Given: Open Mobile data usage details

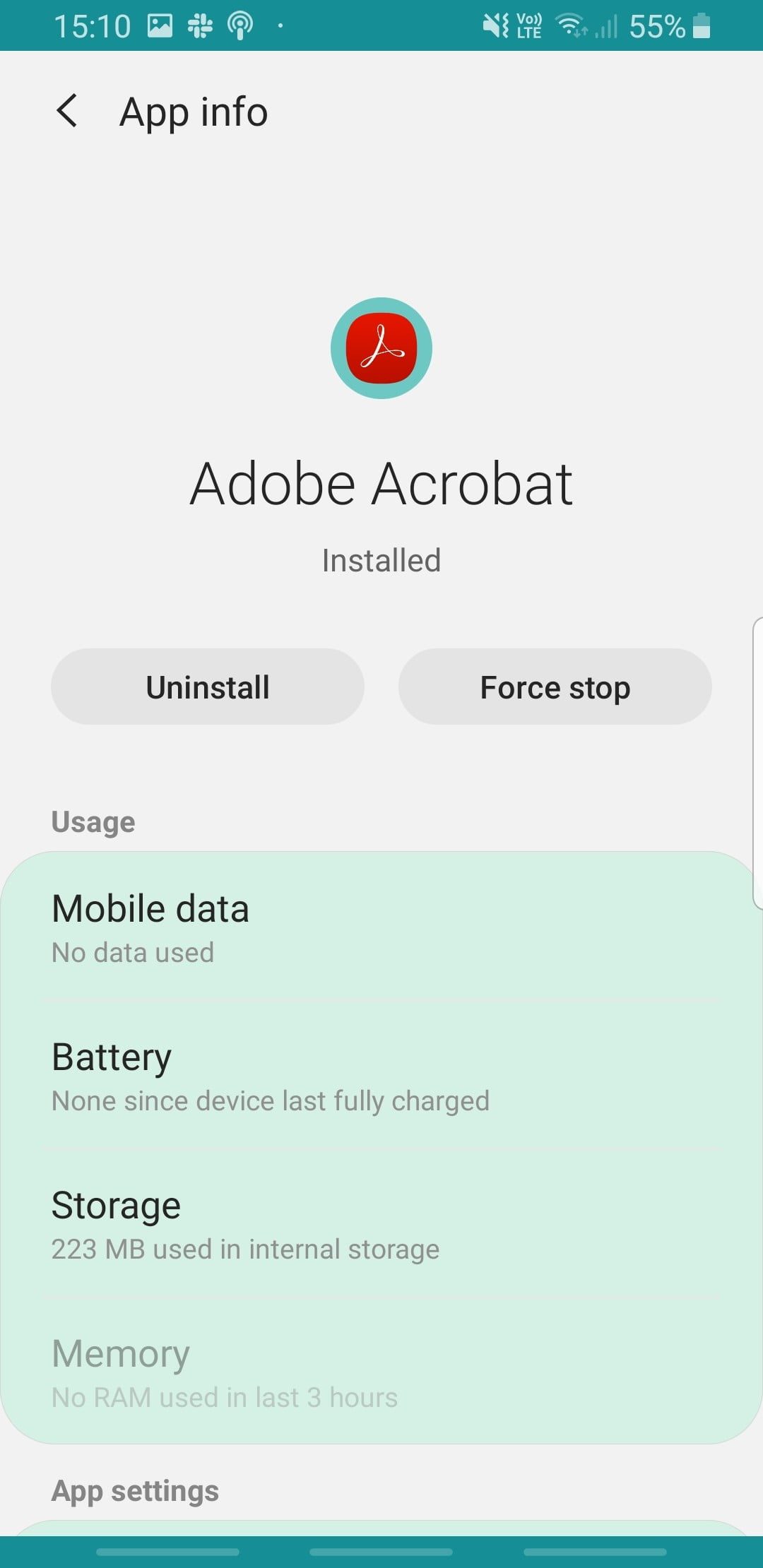Looking at the screenshot, I should pyautogui.click(x=381, y=927).
